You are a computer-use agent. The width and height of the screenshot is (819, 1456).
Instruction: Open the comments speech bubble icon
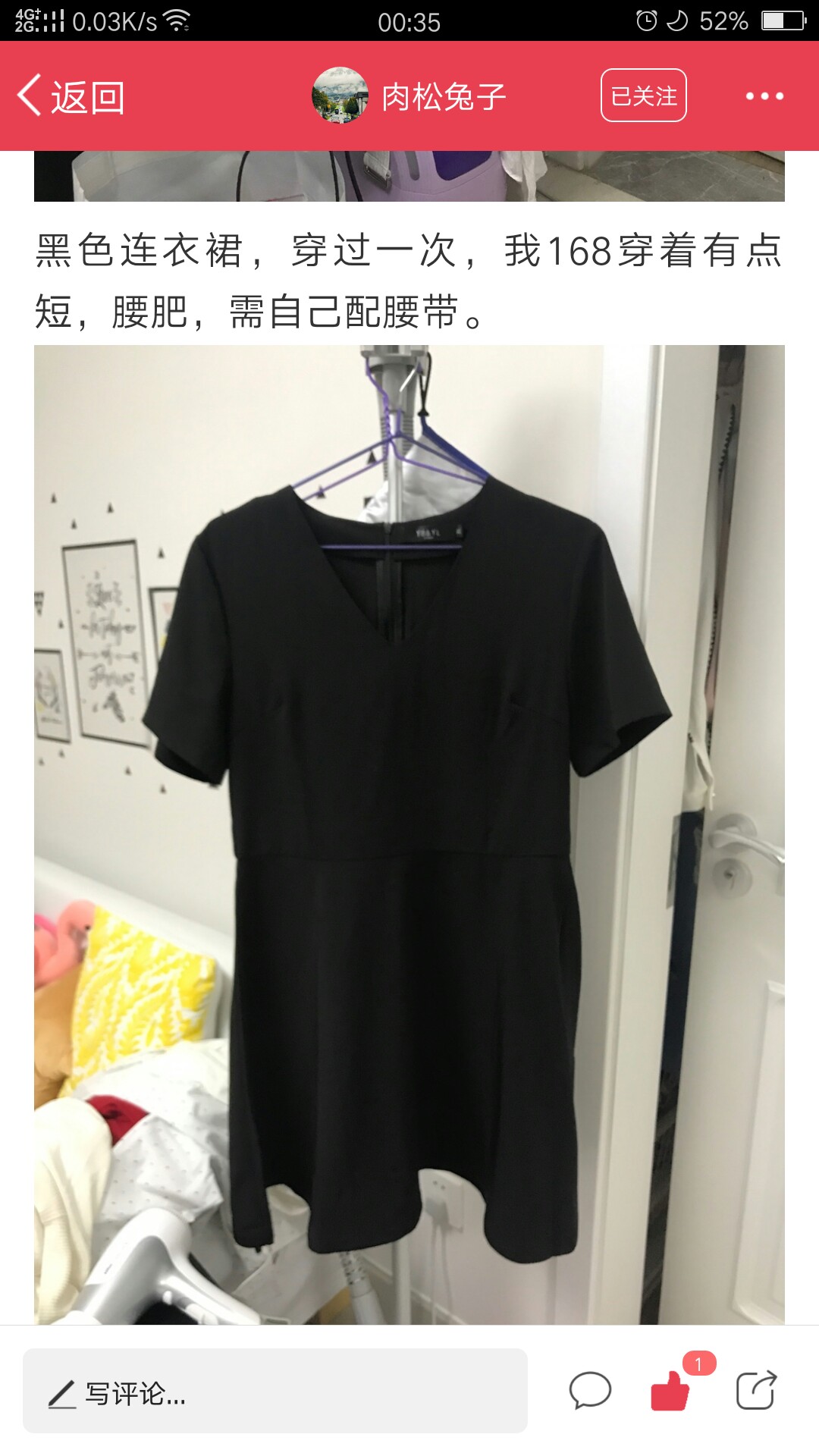590,1391
